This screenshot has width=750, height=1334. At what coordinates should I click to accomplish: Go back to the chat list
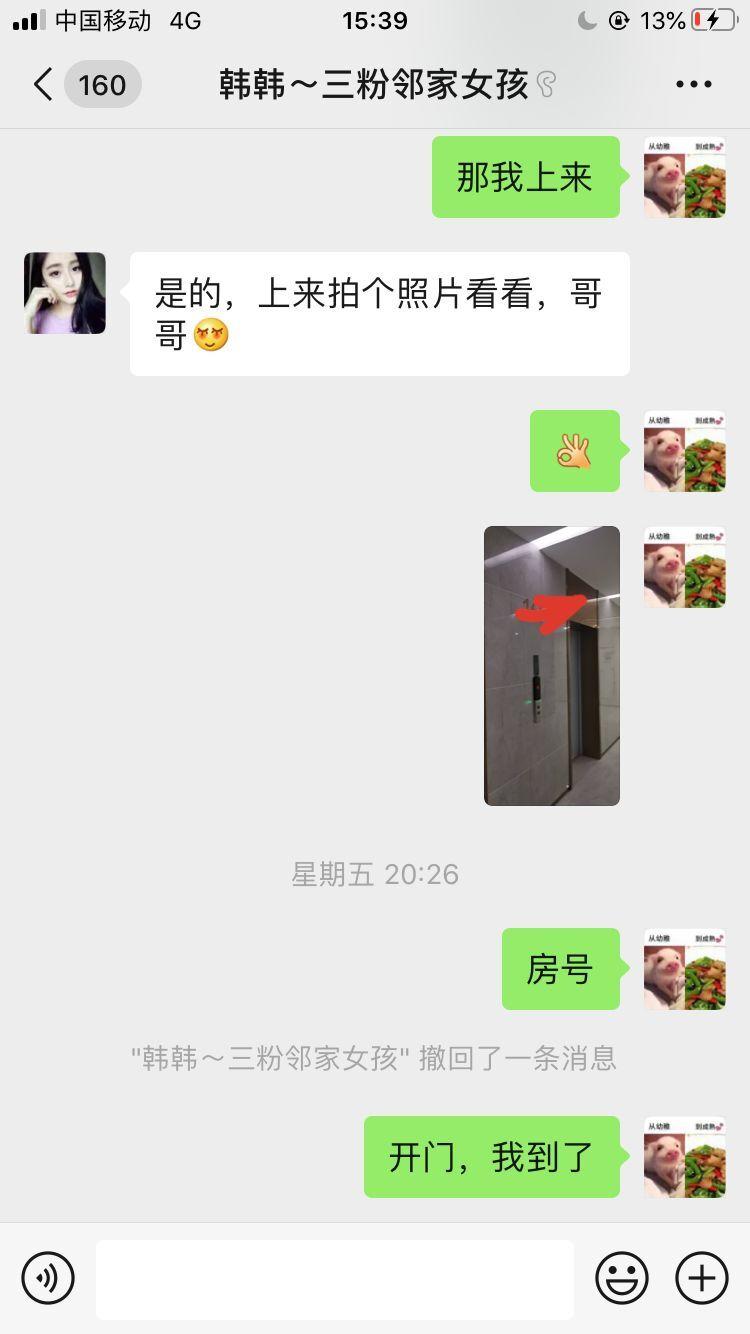[x=44, y=85]
